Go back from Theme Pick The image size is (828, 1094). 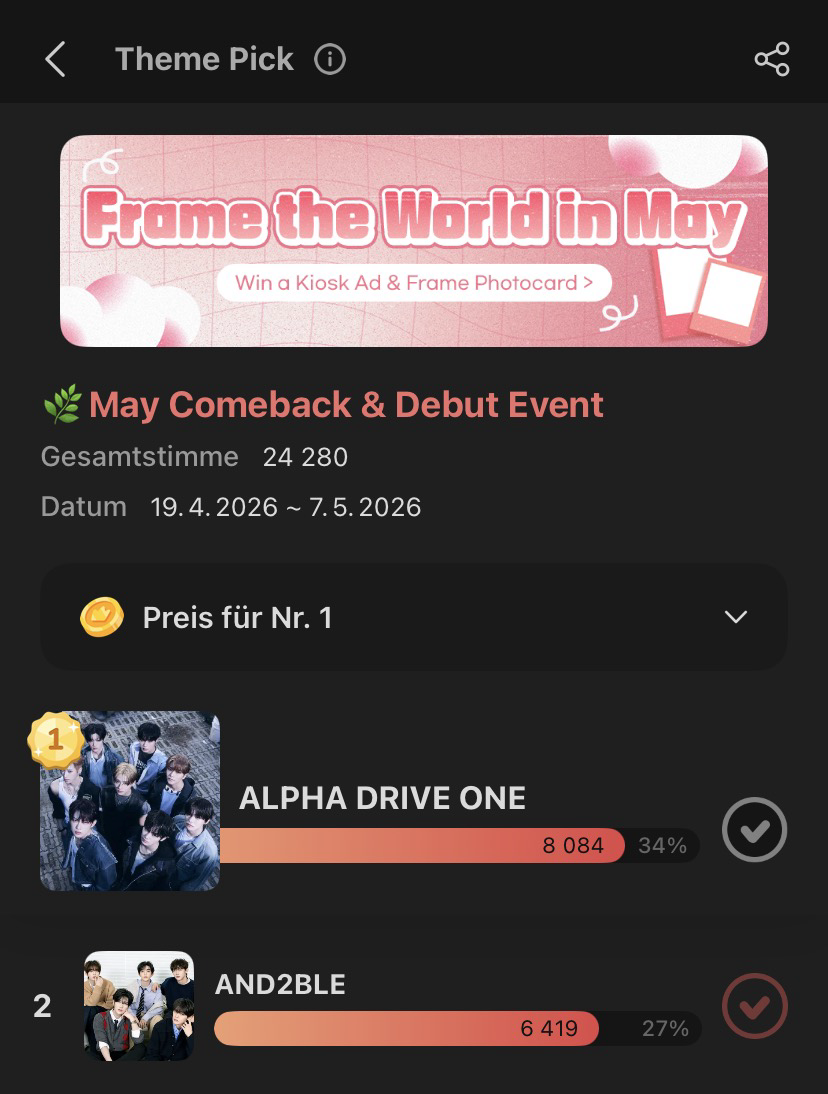pyautogui.click(x=55, y=60)
